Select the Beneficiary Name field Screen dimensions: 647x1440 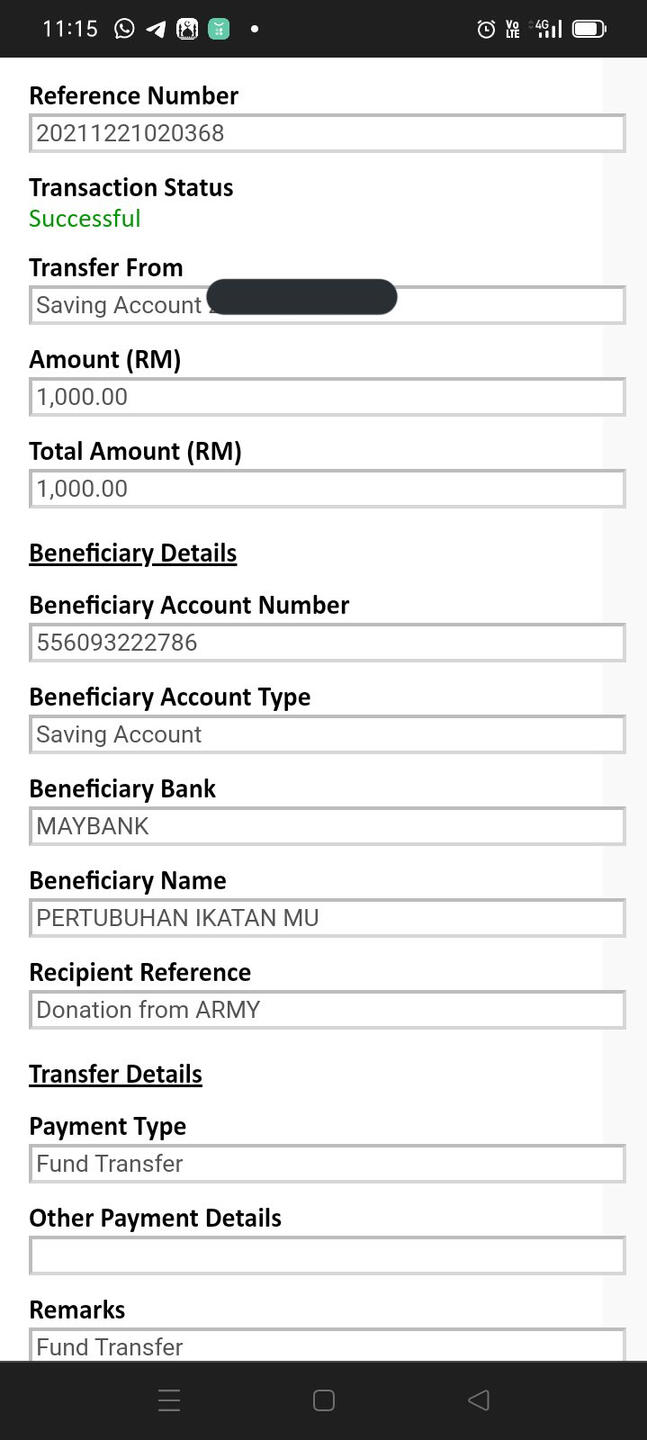pos(327,918)
